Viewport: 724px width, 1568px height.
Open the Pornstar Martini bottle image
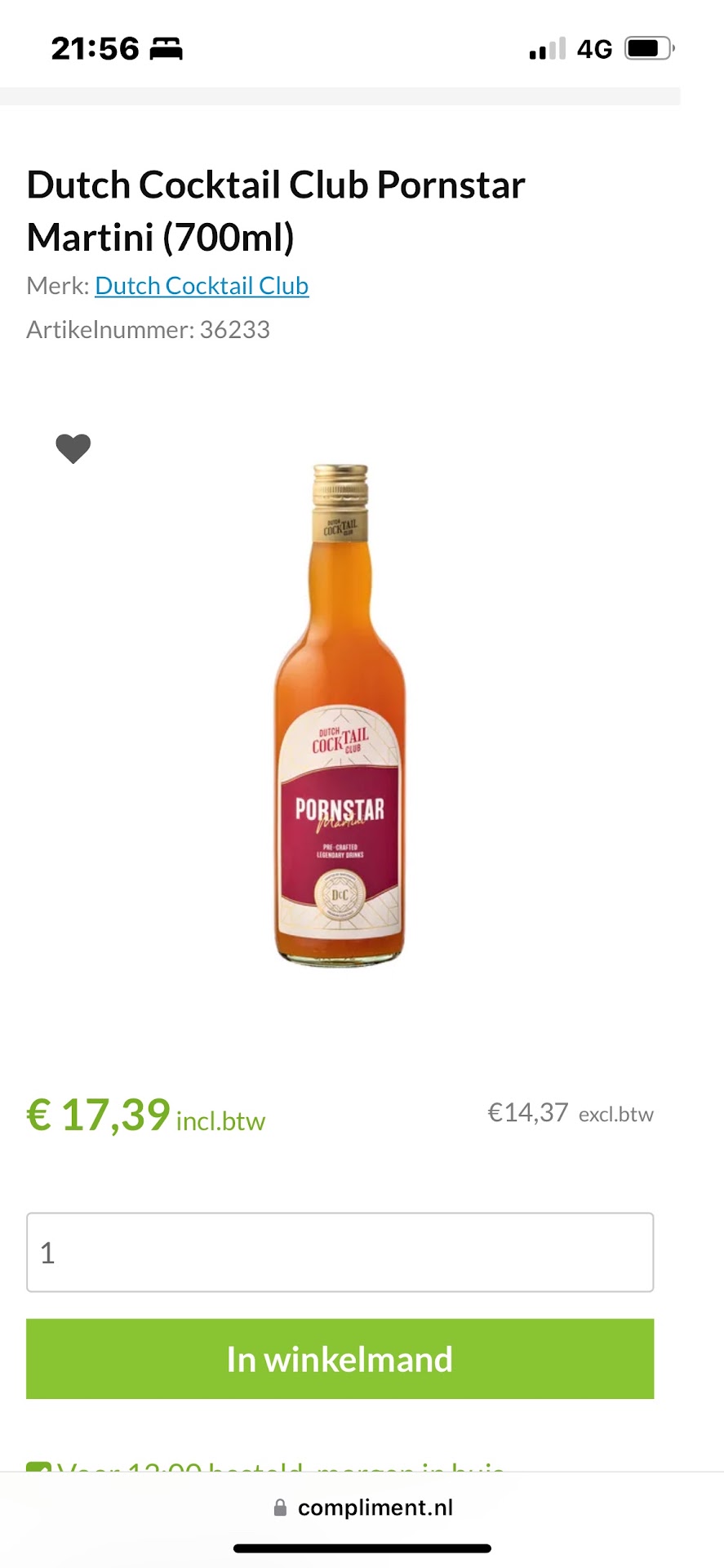click(340, 715)
